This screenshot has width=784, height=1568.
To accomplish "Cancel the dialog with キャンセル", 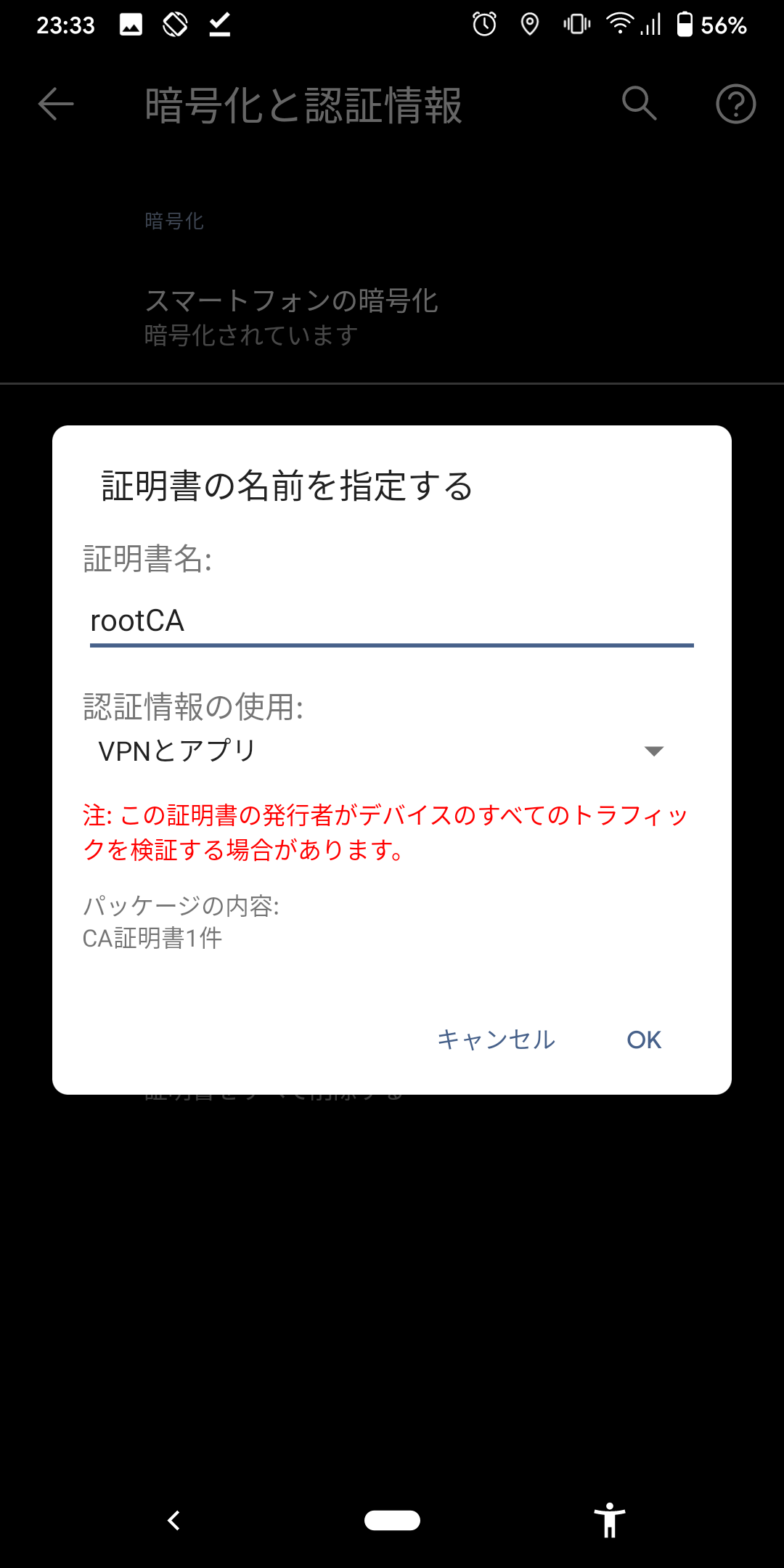I will coord(497,1040).
